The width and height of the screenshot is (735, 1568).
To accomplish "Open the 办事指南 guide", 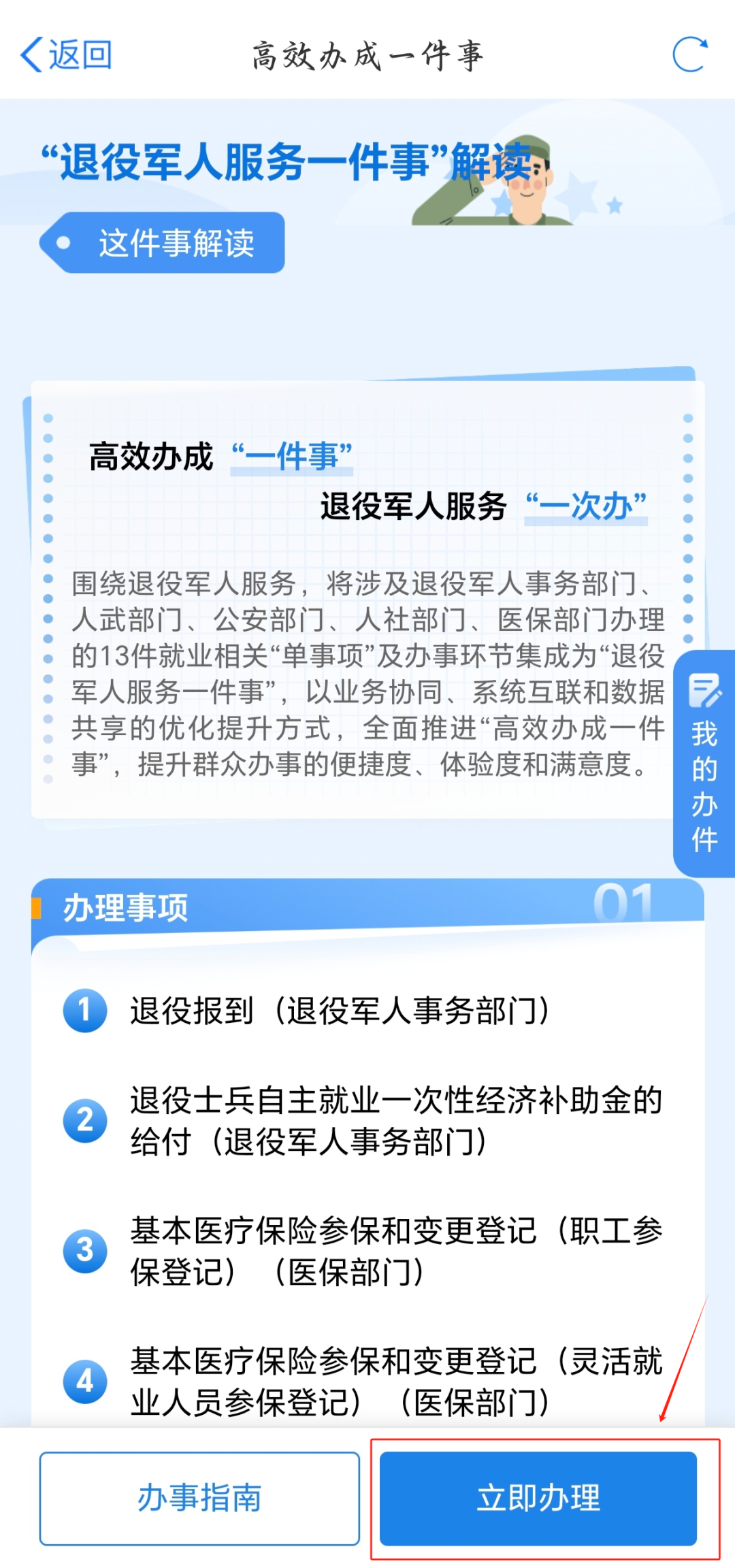I will click(x=199, y=1498).
